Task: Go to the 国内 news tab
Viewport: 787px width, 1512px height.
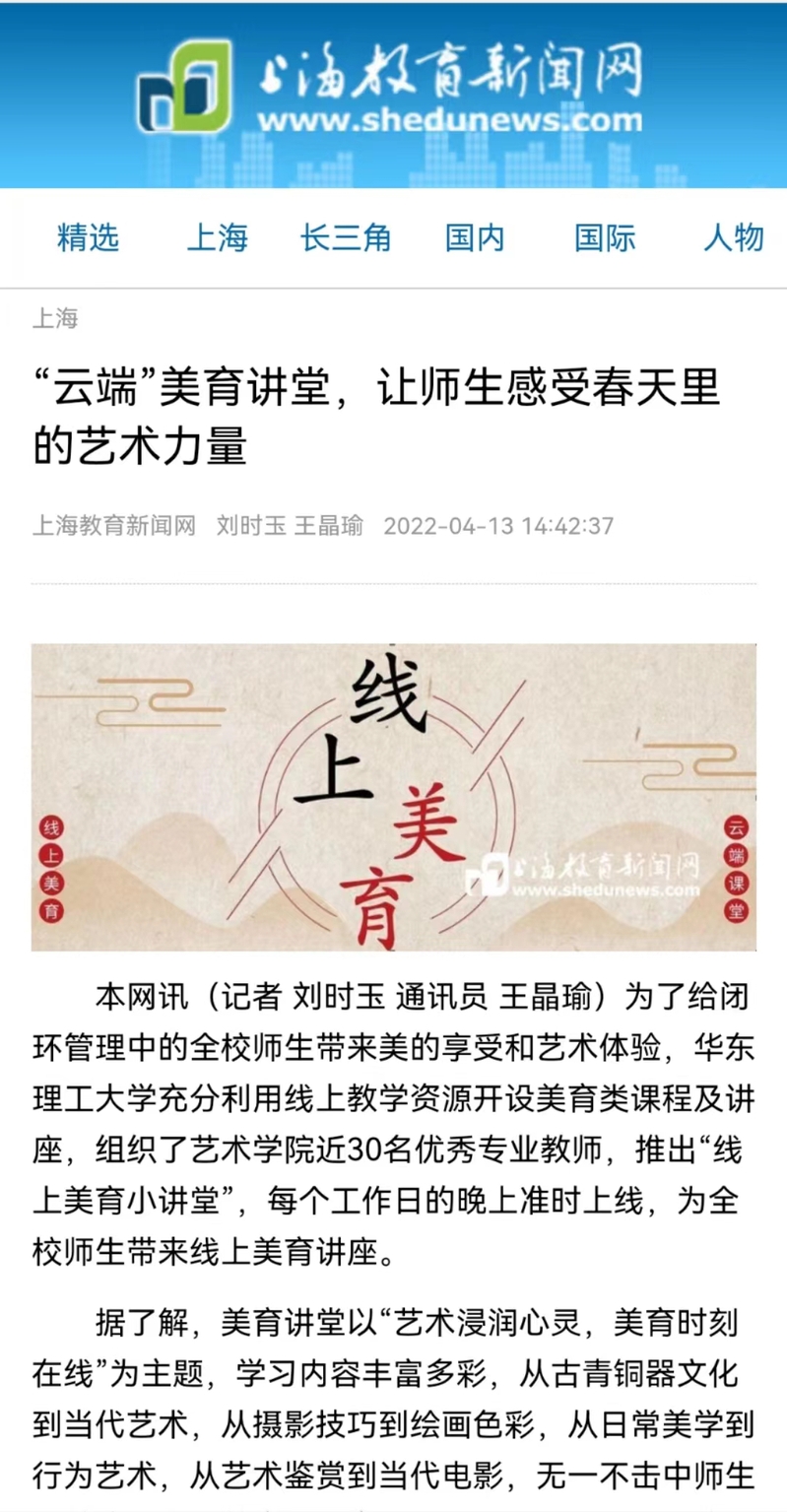Action: coord(475,237)
